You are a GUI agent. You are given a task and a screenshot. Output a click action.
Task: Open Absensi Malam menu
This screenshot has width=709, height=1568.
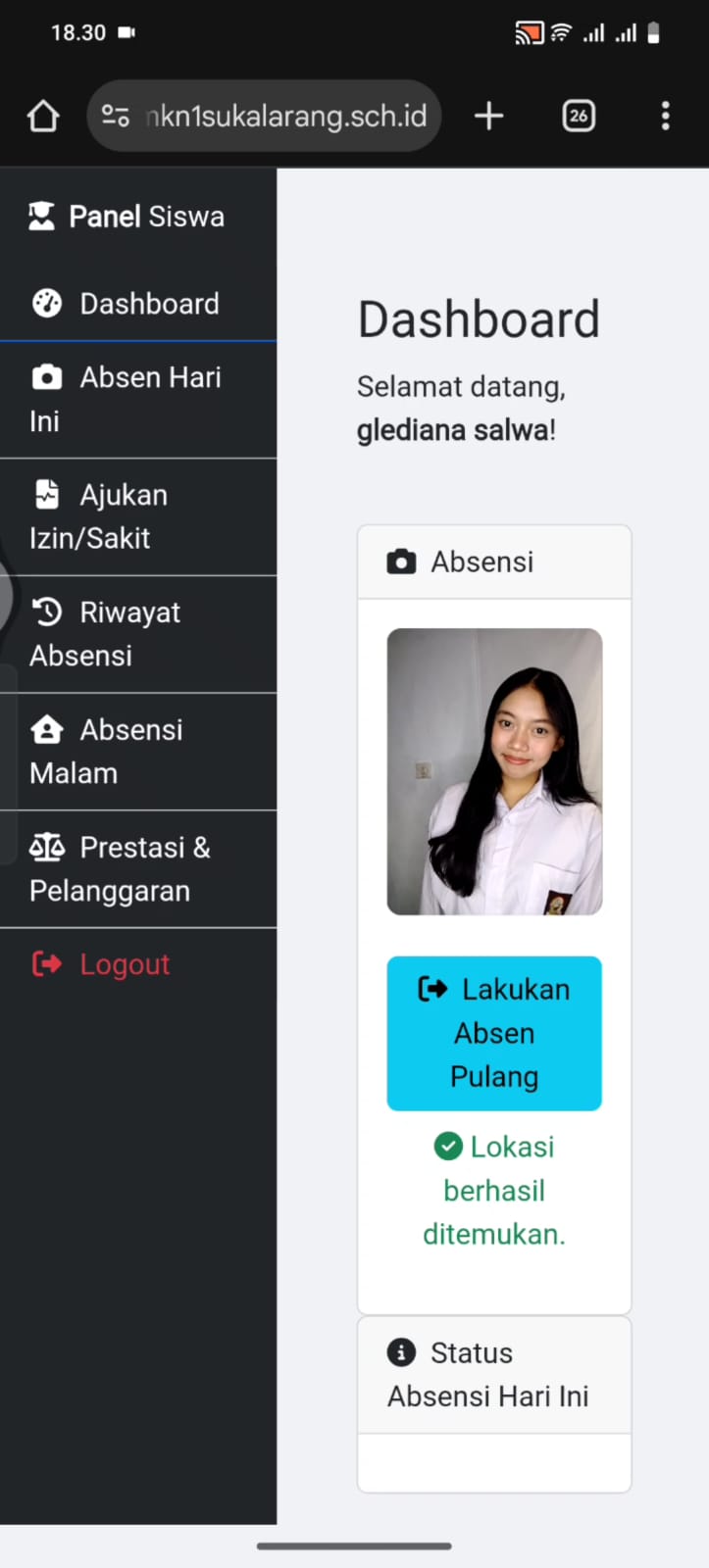click(x=137, y=752)
